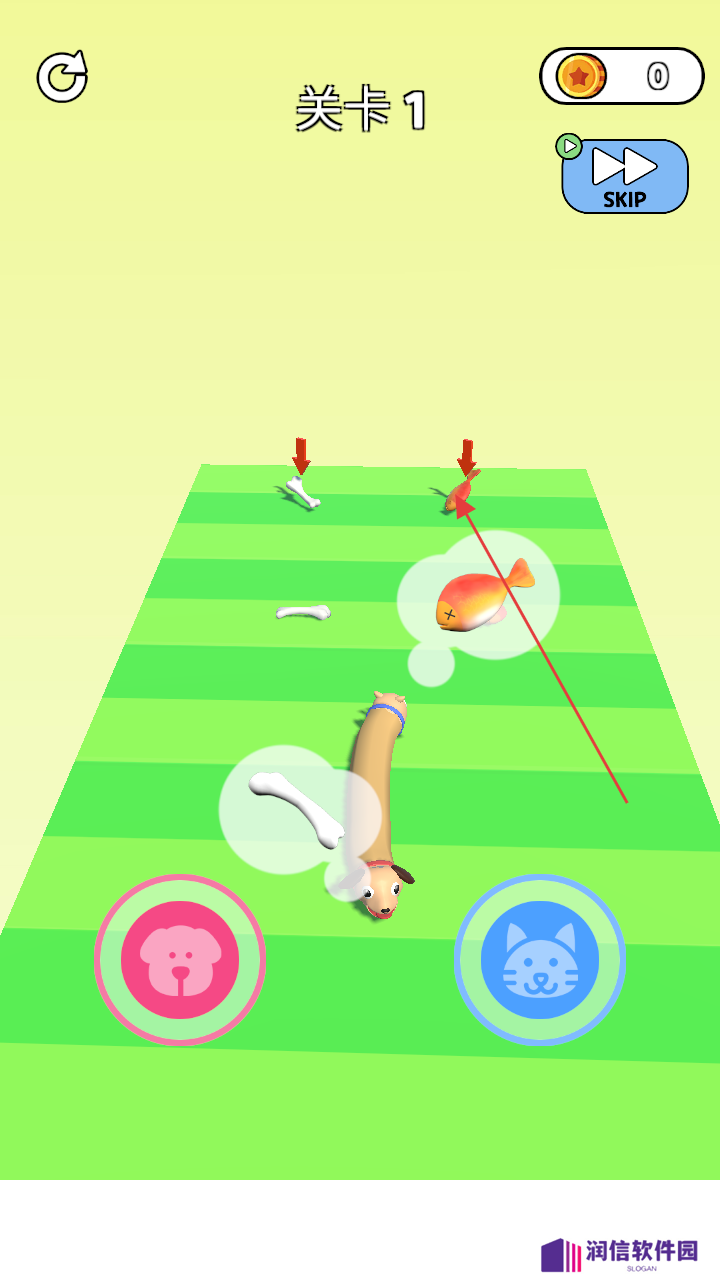Skip this level using the SKIP button
Viewport: 720px width, 1280px height.
coord(625,176)
